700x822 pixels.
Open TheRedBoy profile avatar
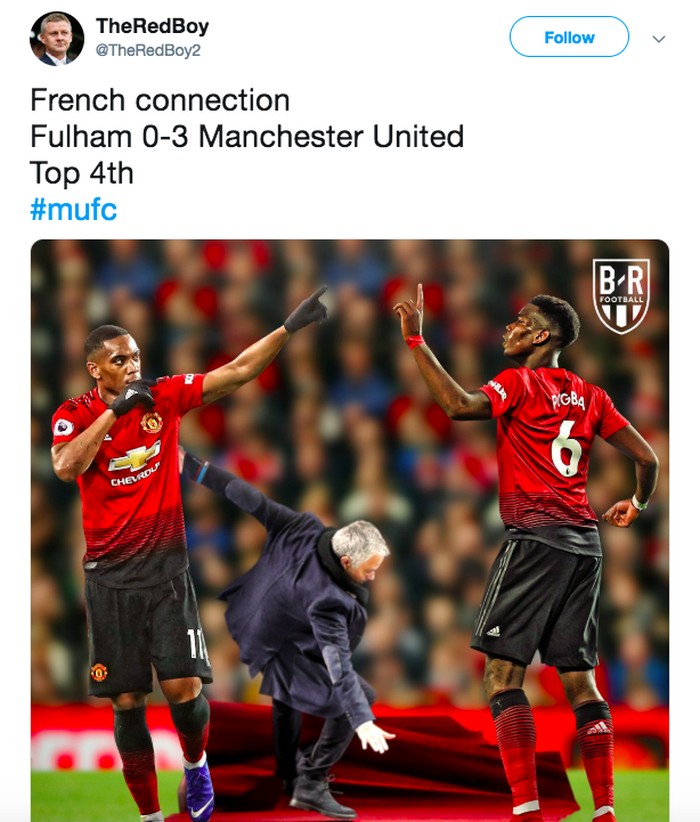pyautogui.click(x=56, y=39)
